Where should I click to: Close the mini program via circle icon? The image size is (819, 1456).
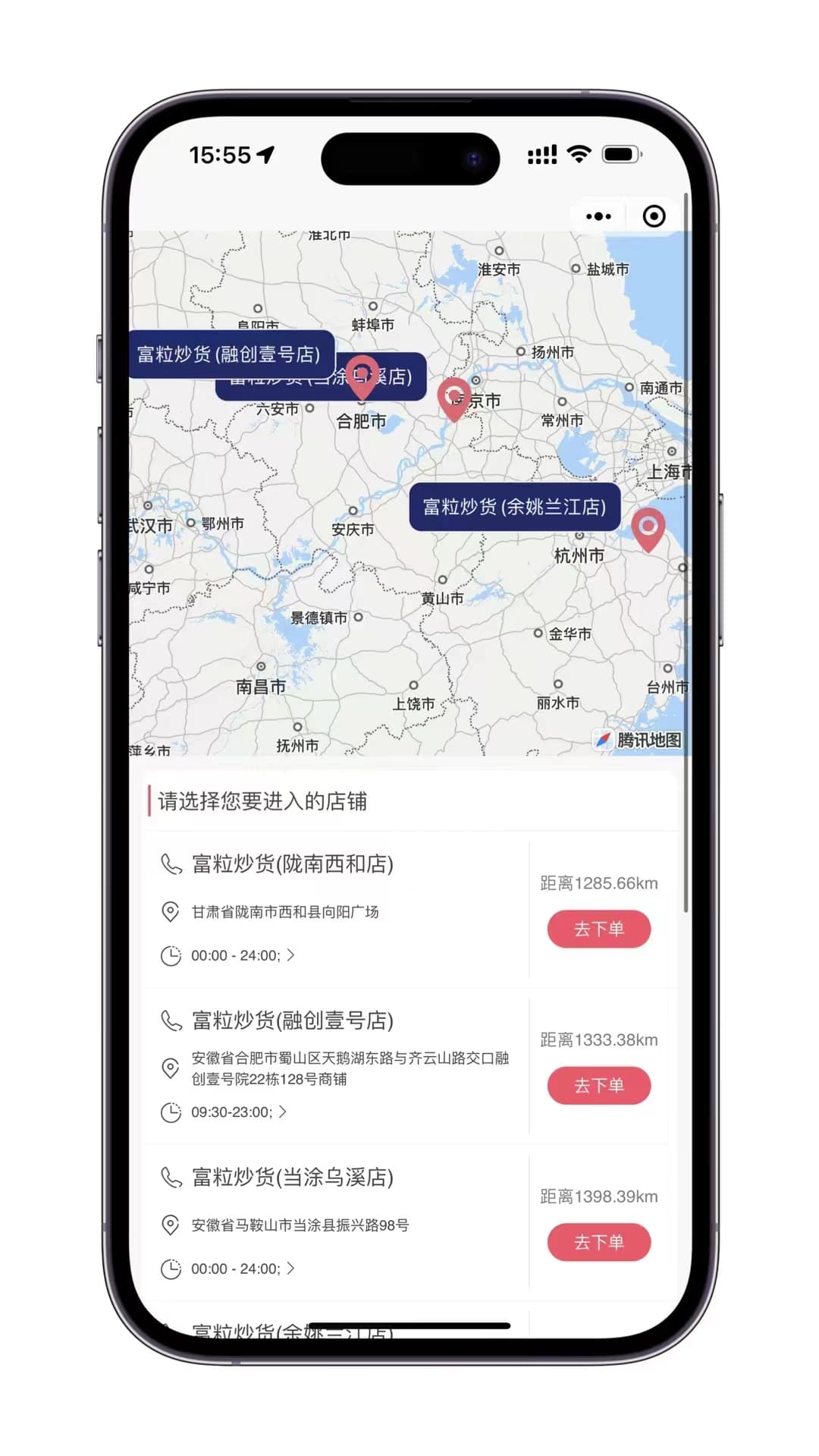[x=654, y=216]
